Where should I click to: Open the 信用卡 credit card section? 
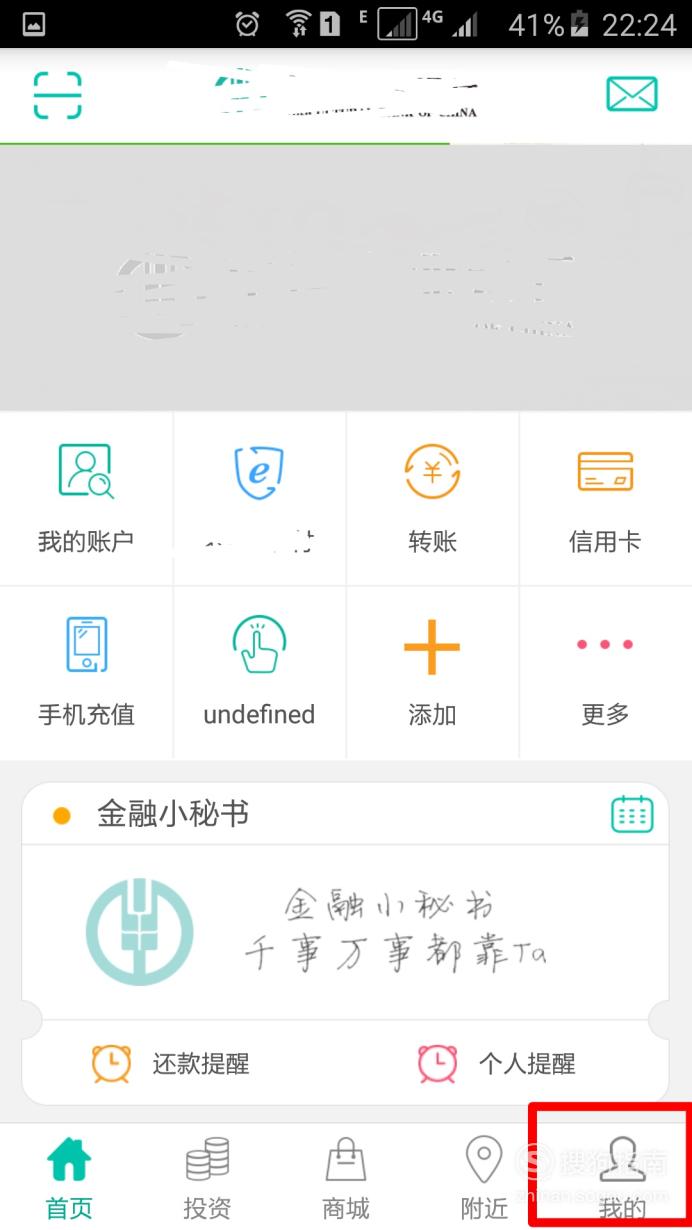click(x=605, y=498)
